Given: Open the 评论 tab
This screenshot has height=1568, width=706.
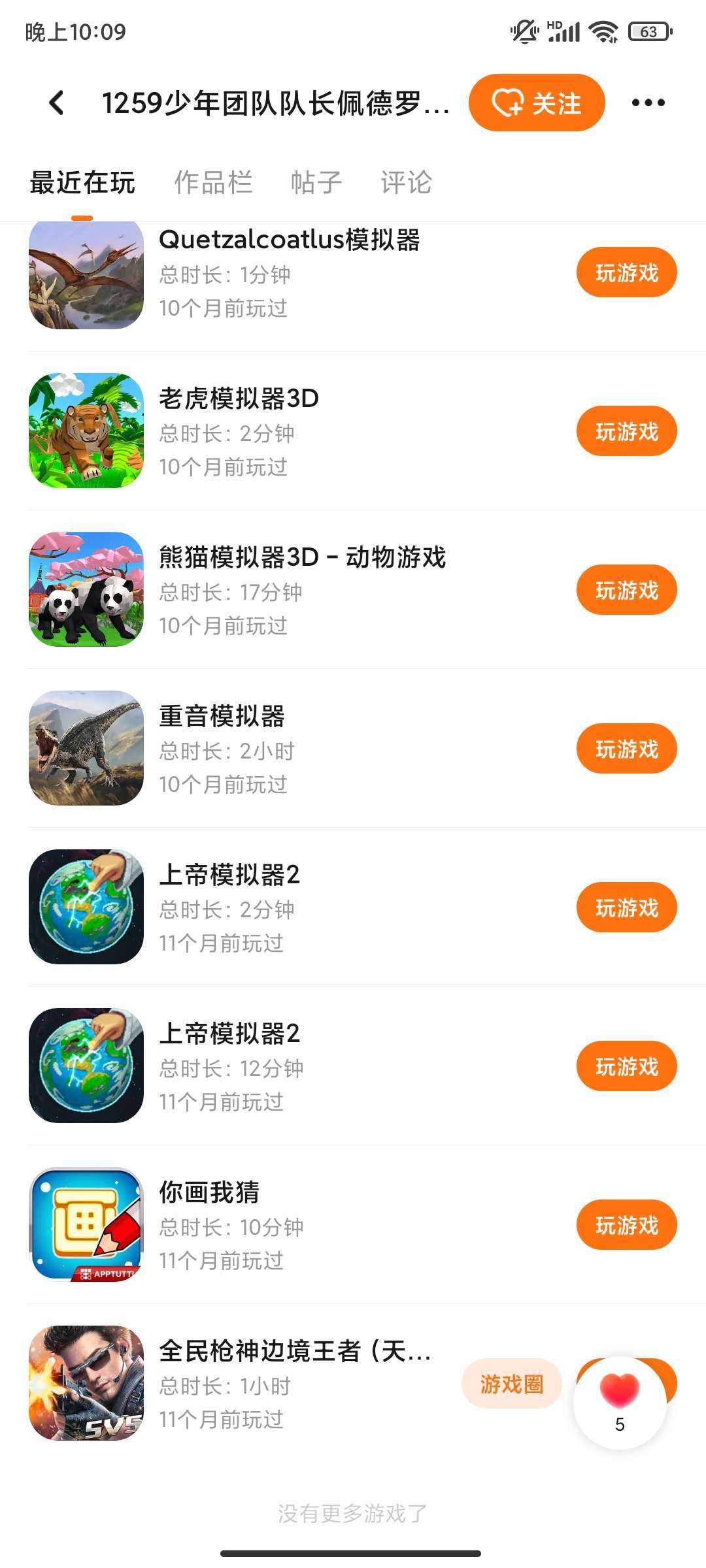Looking at the screenshot, I should [406, 182].
